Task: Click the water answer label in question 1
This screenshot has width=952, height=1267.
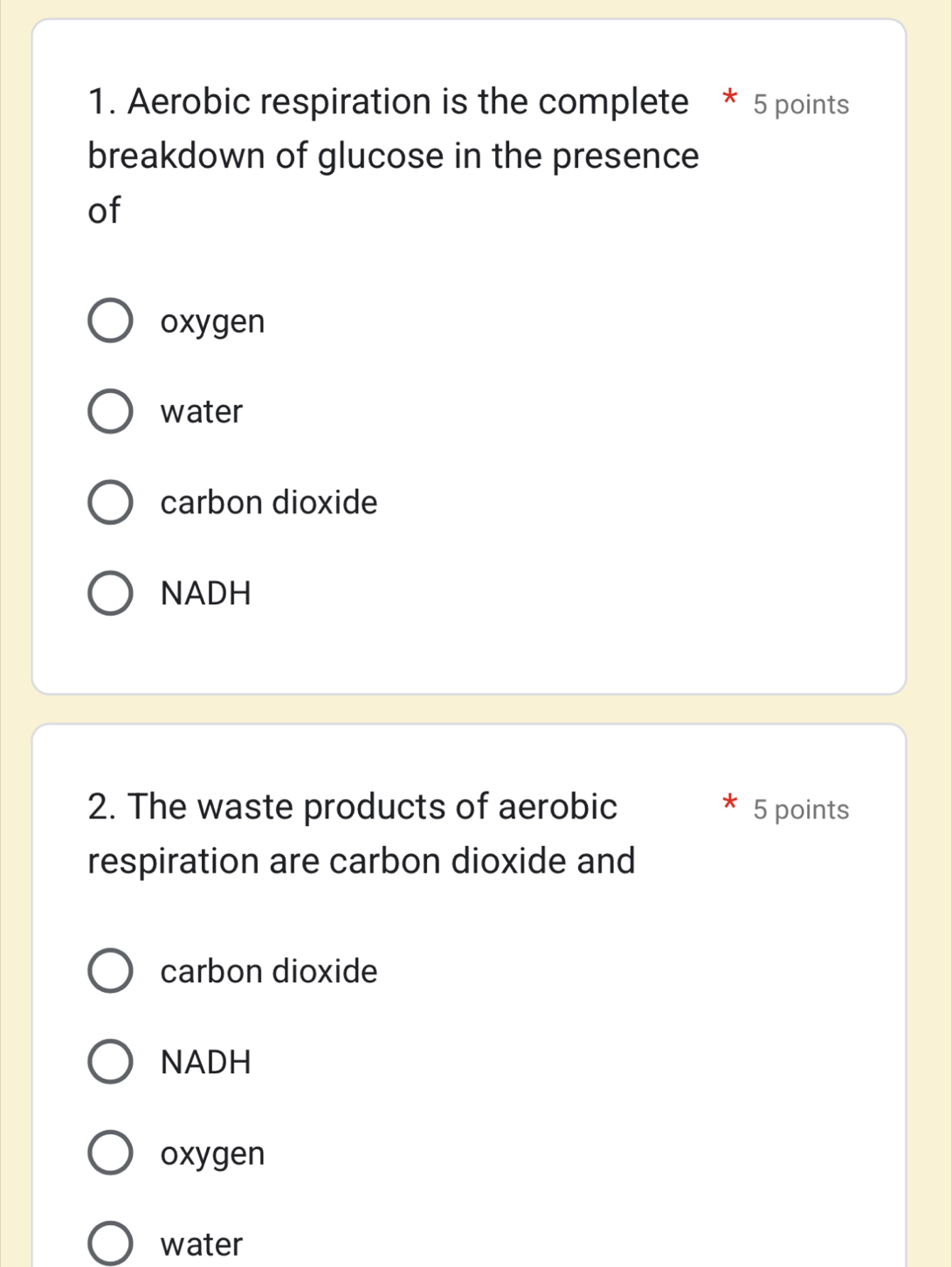Action: coord(201,412)
